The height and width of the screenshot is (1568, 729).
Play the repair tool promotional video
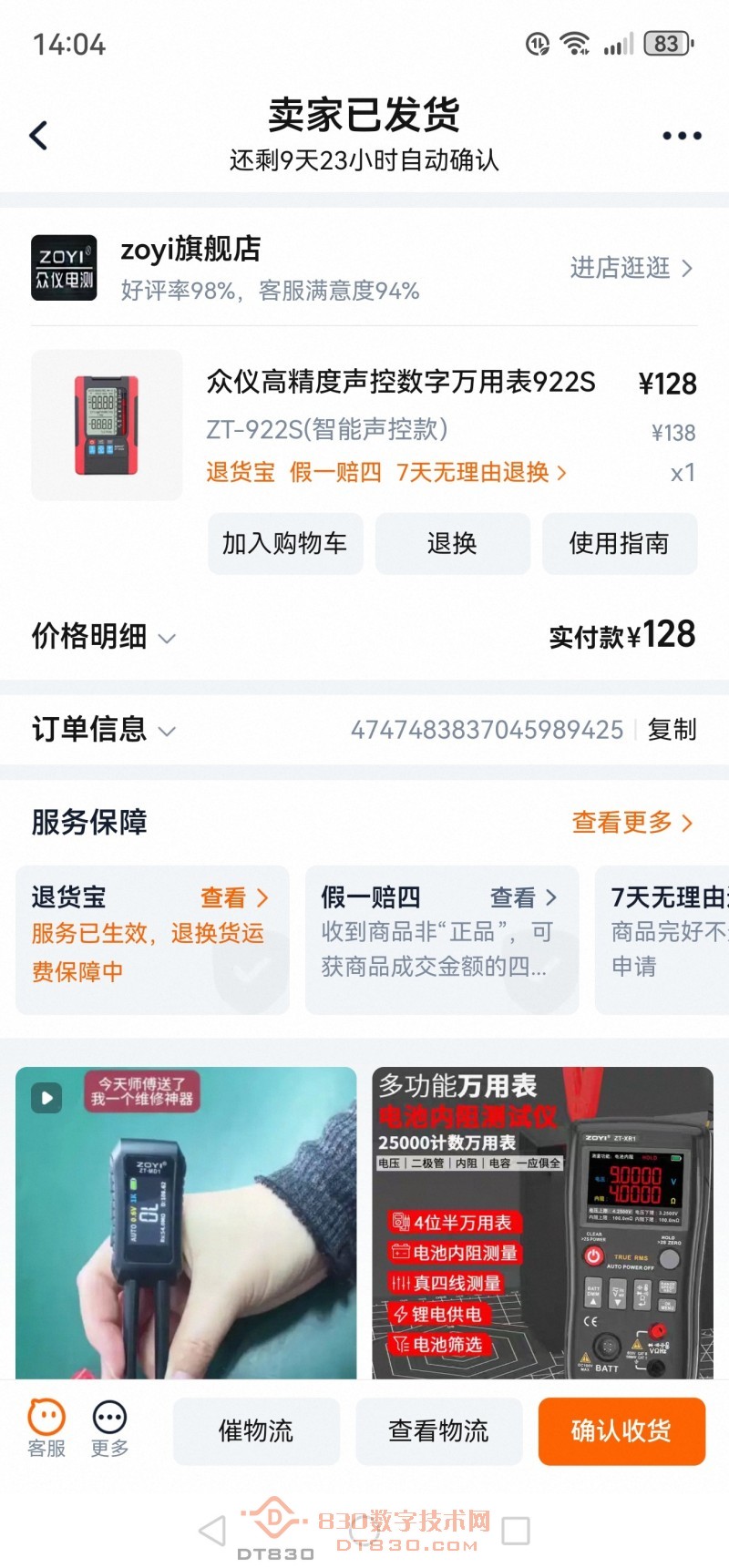click(x=46, y=1098)
